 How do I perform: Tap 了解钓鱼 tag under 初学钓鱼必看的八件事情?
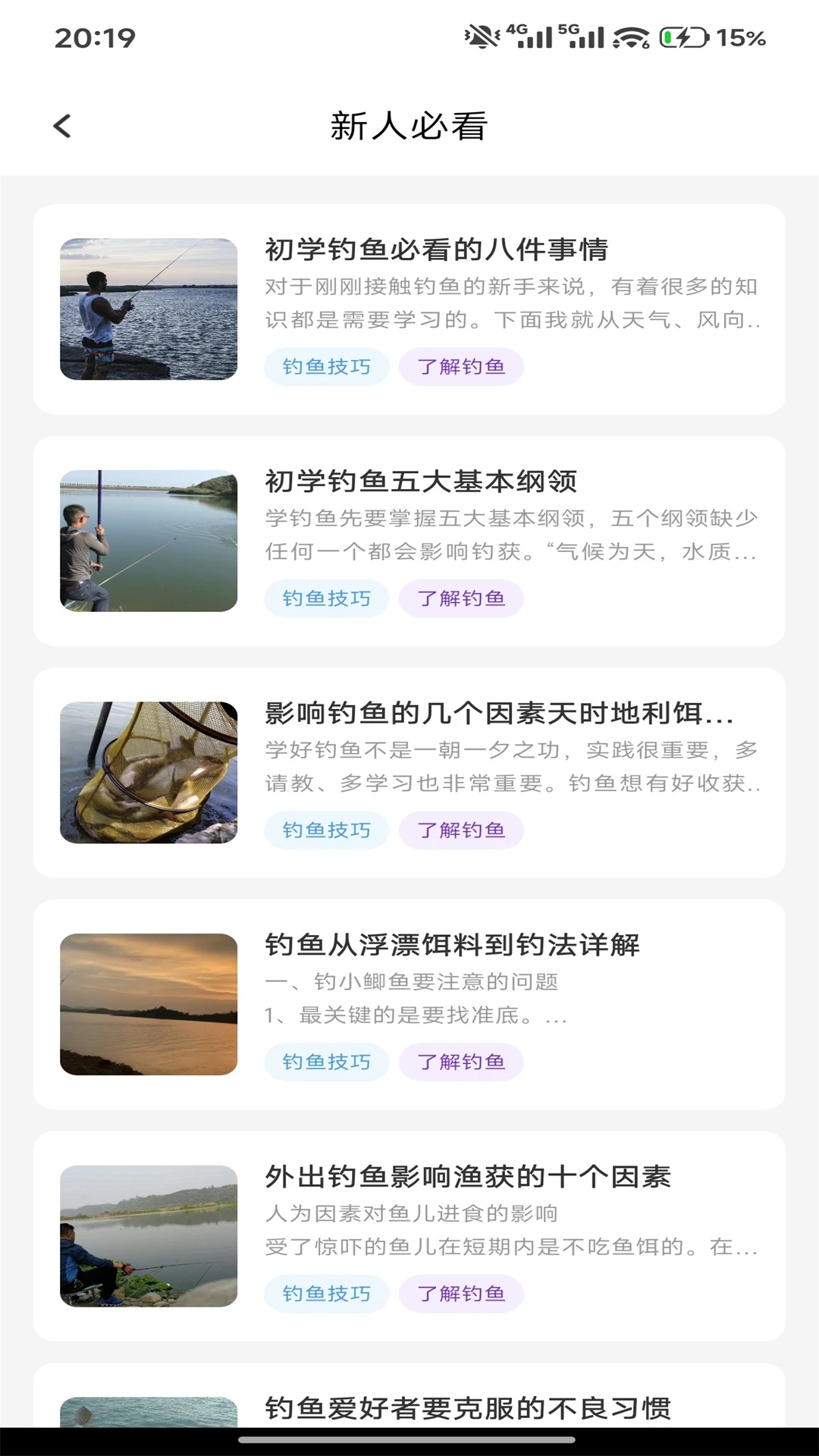461,367
